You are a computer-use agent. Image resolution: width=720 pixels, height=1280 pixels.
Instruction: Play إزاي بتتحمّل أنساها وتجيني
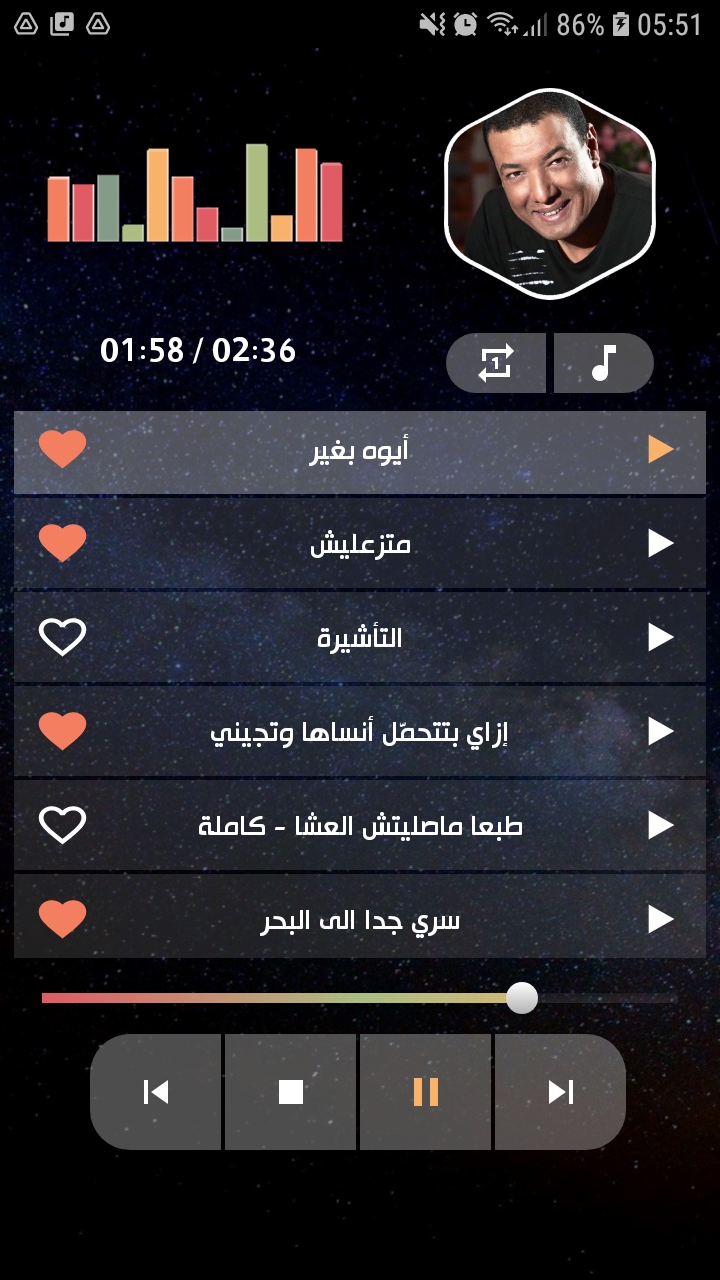pyautogui.click(x=660, y=731)
